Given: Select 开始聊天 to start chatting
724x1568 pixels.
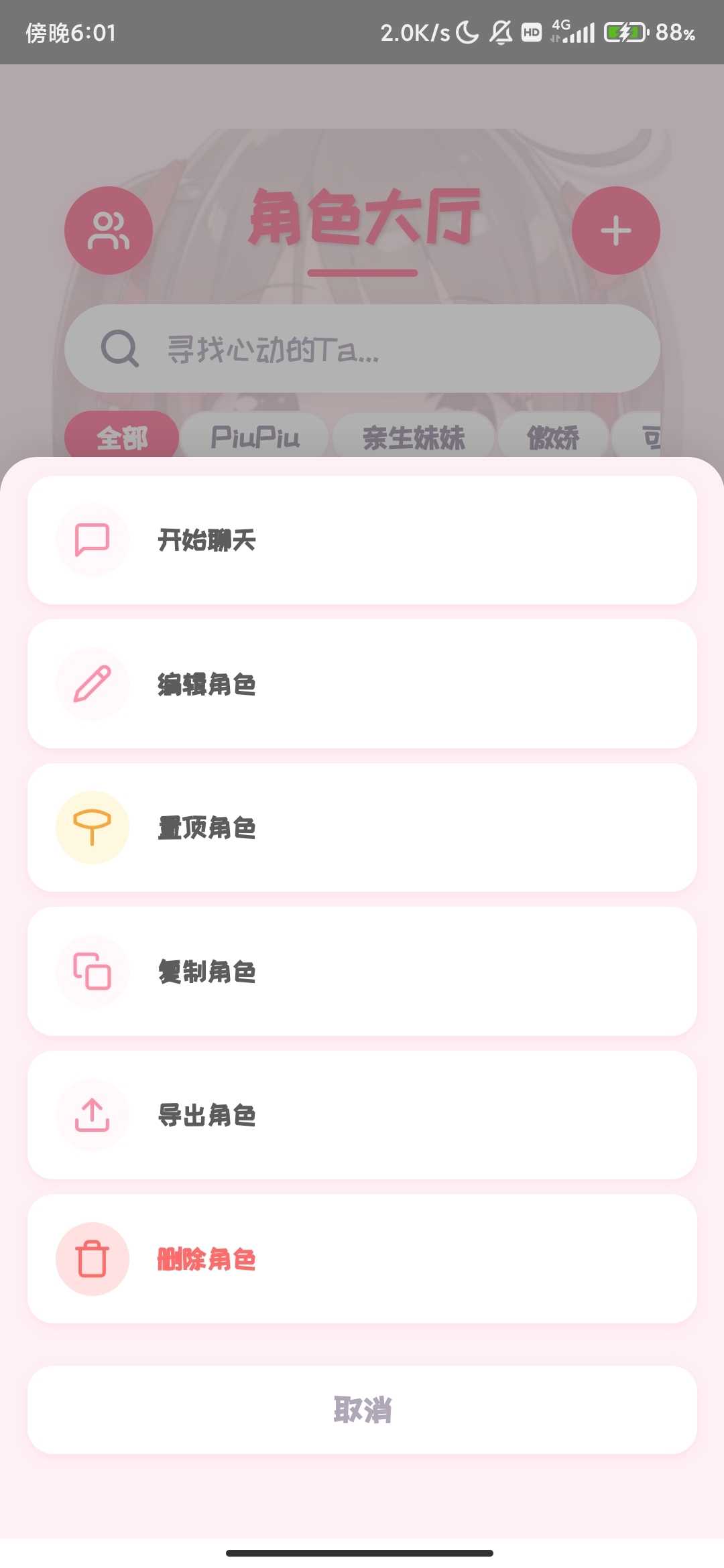Looking at the screenshot, I should coord(362,540).
